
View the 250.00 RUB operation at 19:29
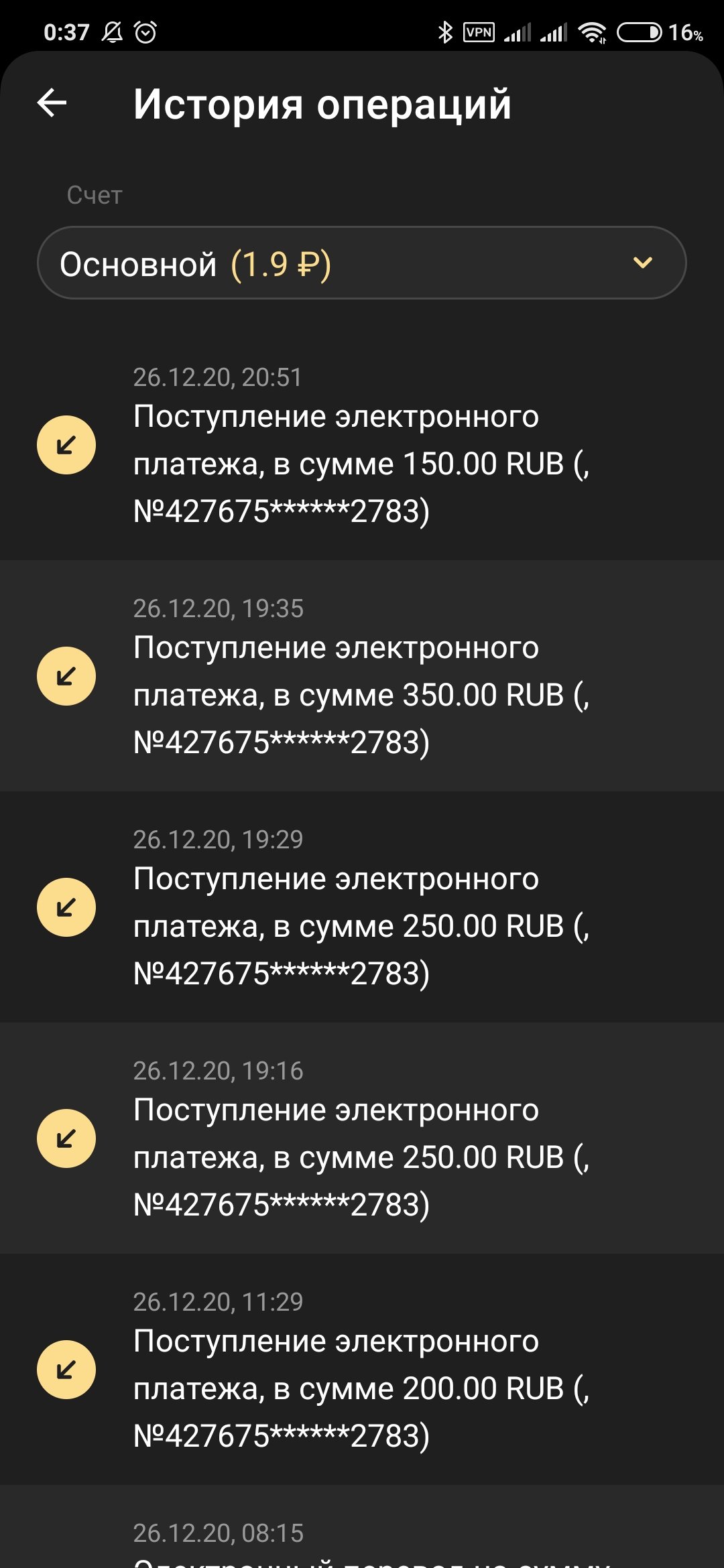[x=362, y=907]
